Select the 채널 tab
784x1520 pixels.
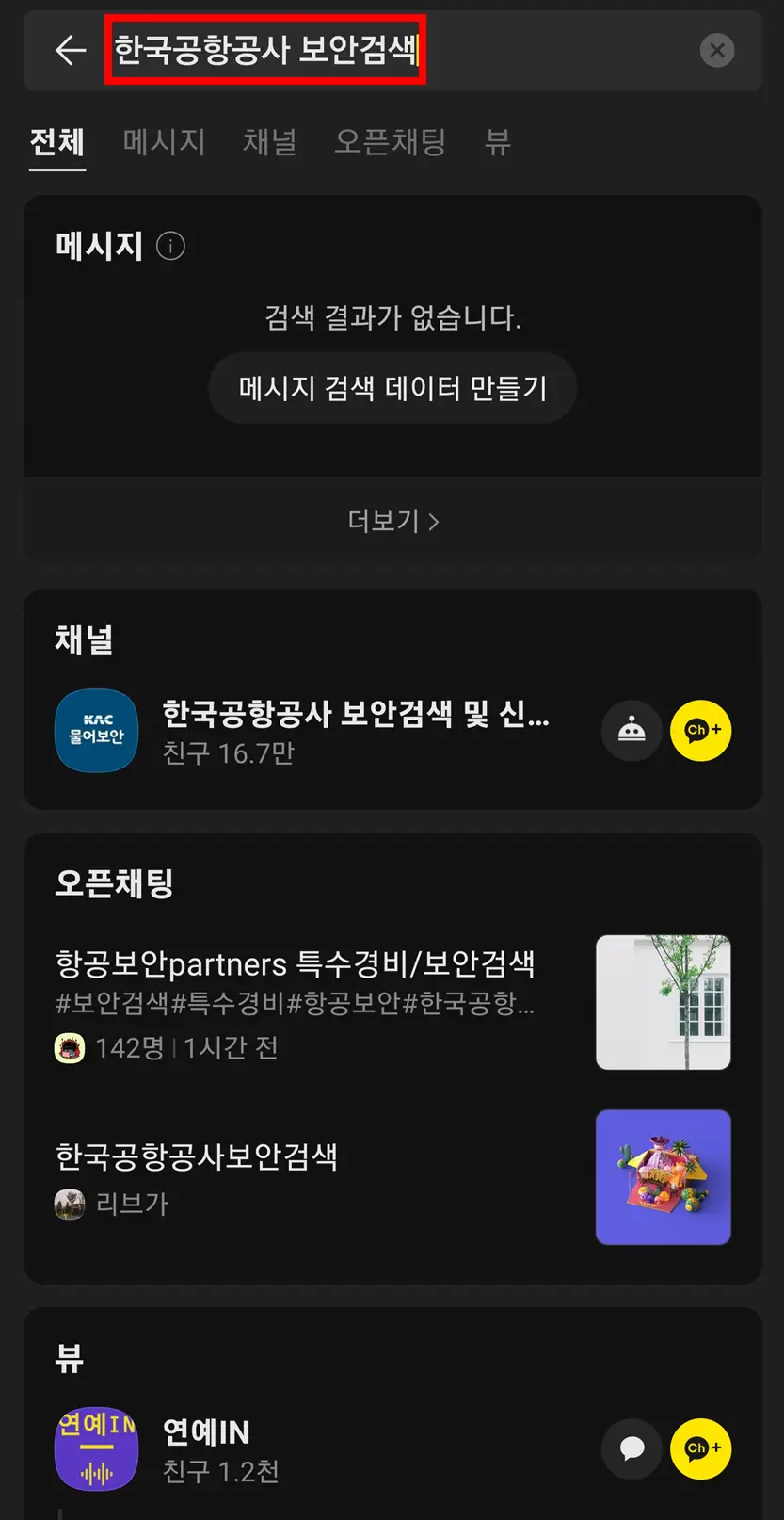tap(270, 143)
